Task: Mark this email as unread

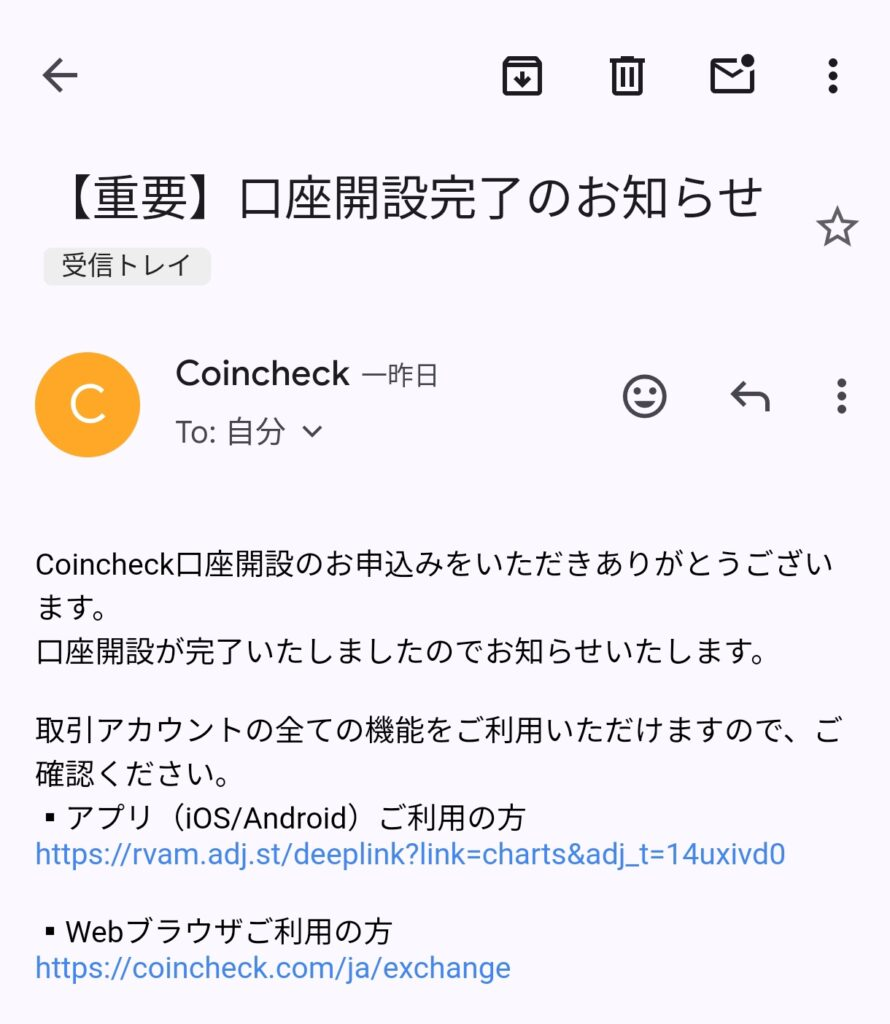Action: pos(732,76)
